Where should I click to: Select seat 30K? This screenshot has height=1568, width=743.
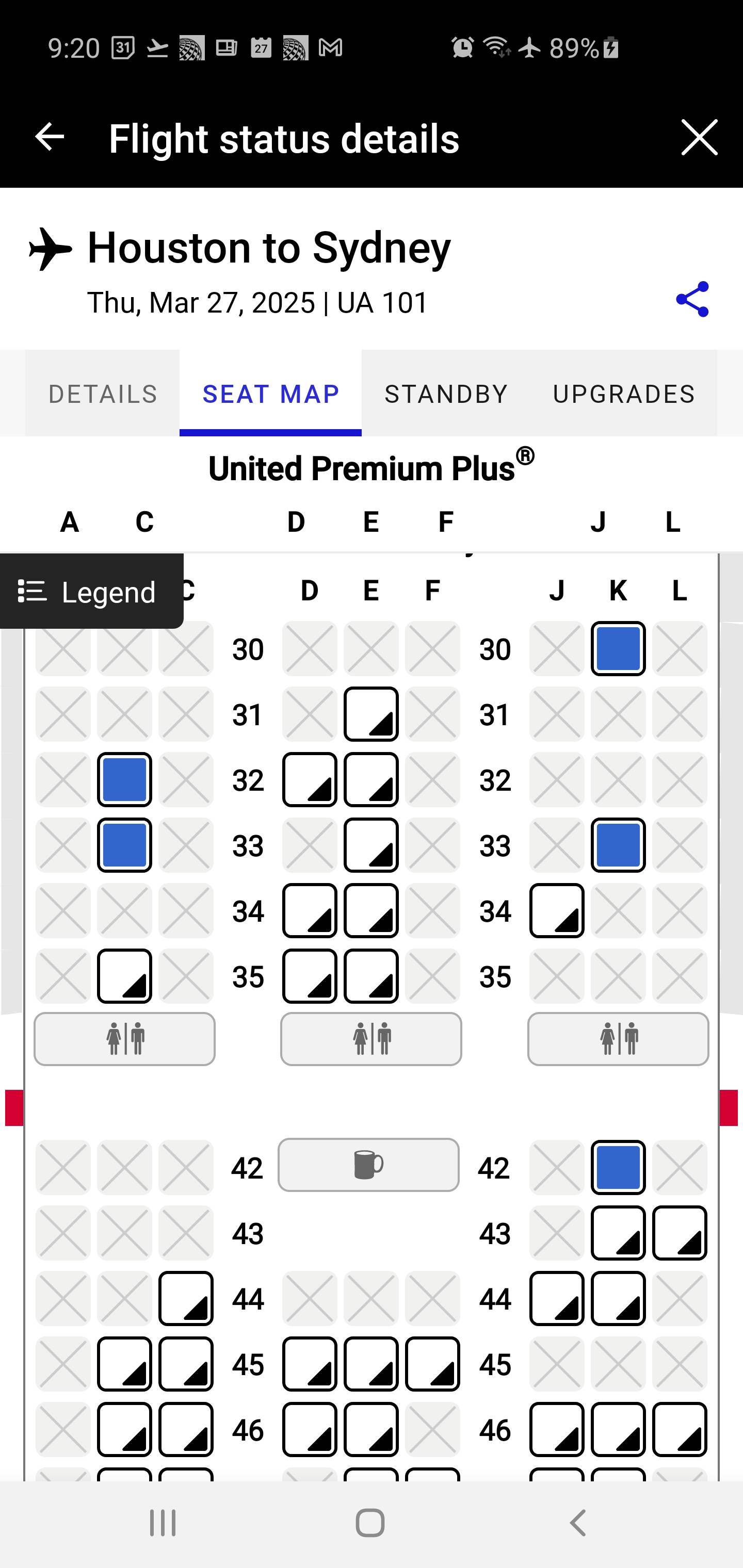click(618, 649)
